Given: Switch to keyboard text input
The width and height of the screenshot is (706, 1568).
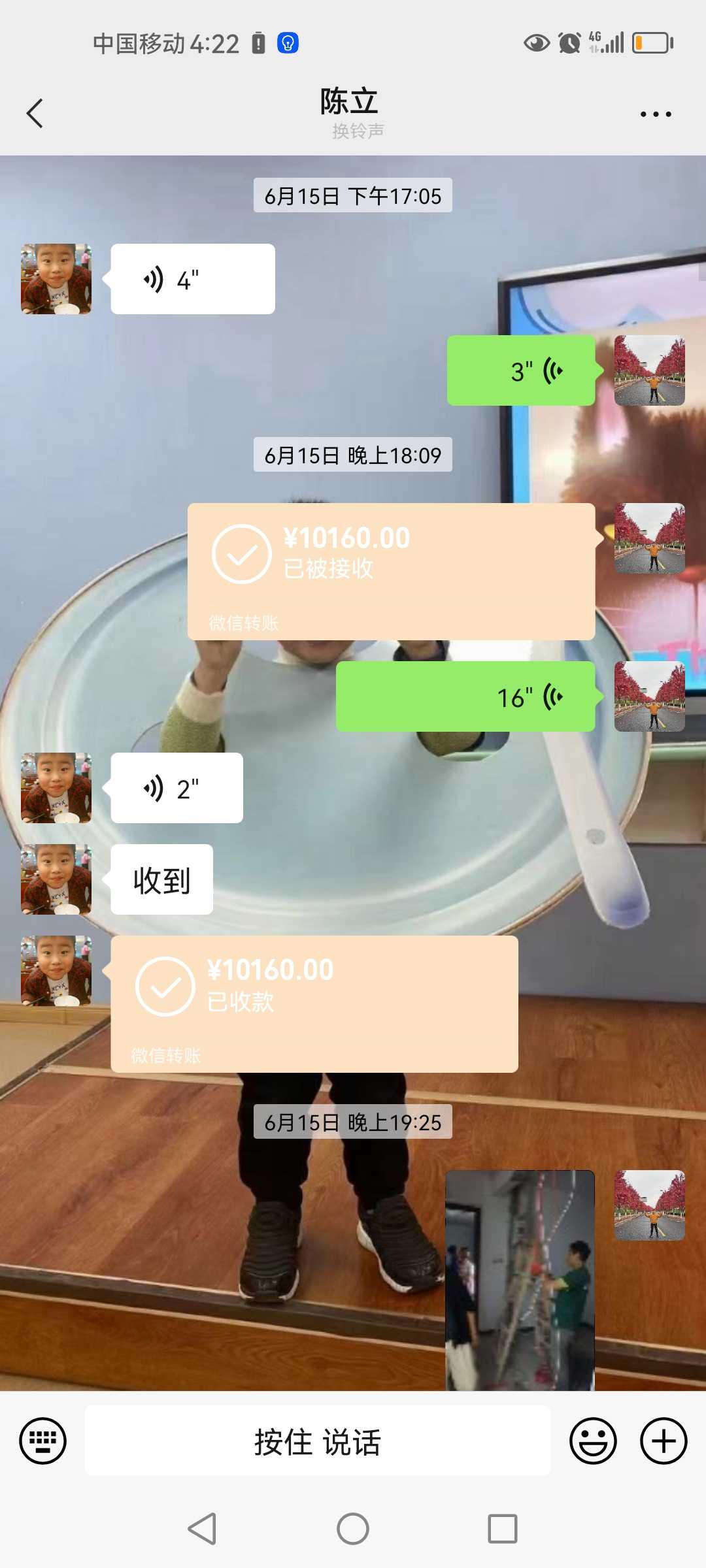Looking at the screenshot, I should [x=43, y=1441].
